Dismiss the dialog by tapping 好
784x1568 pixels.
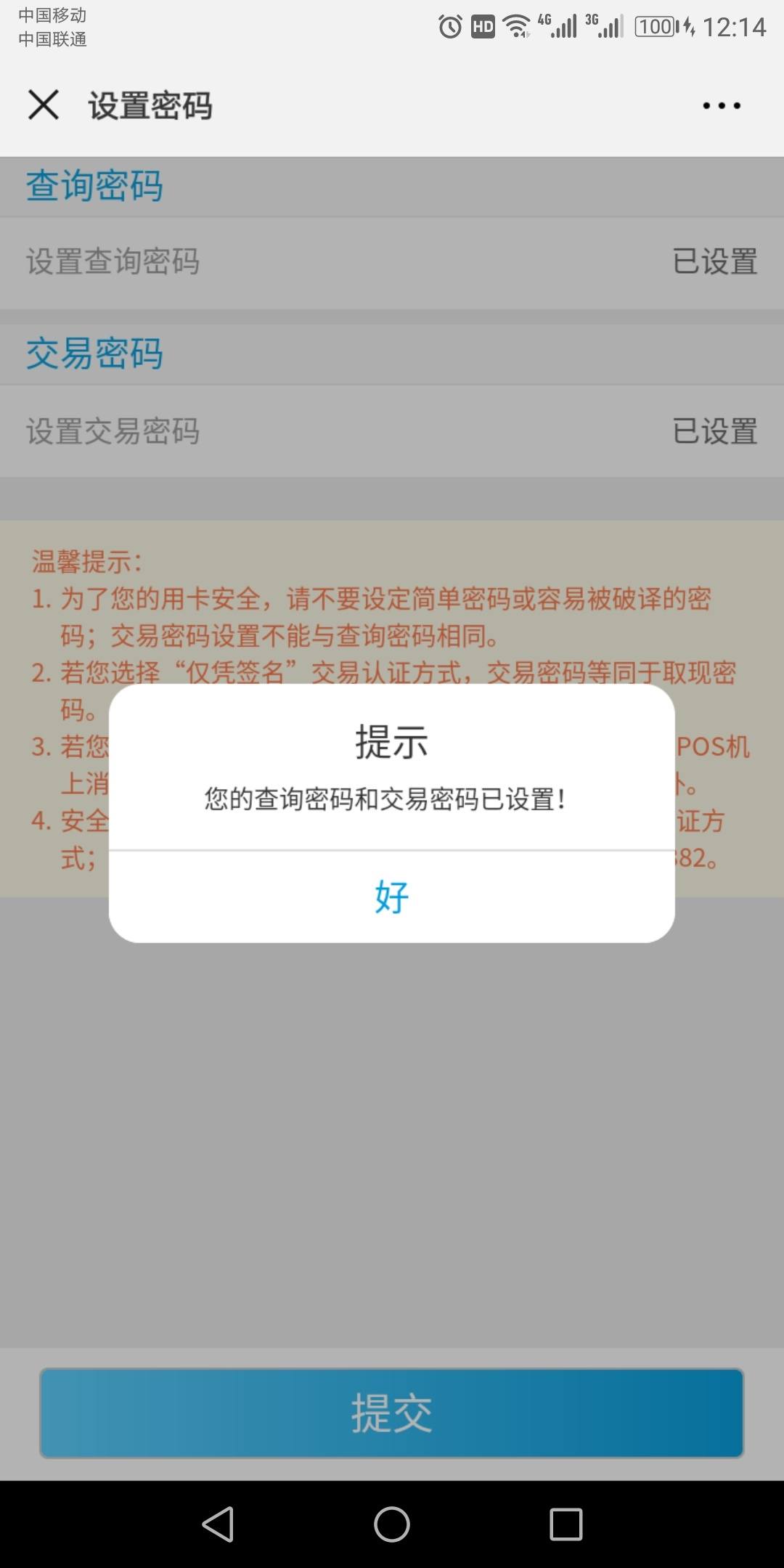click(391, 897)
